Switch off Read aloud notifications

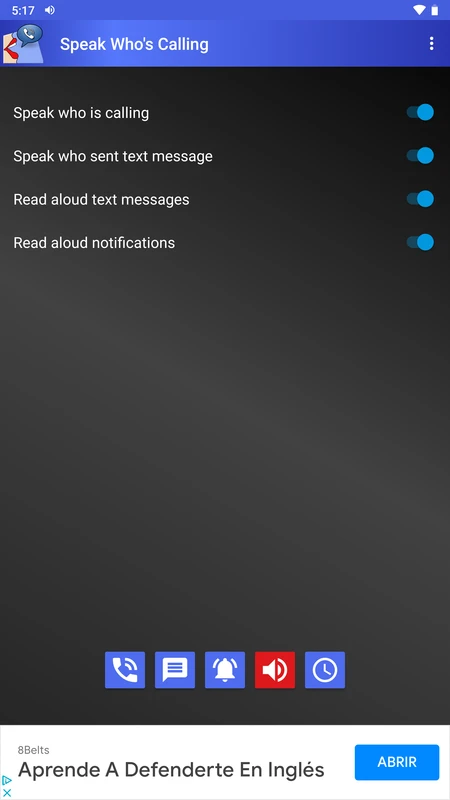(420, 242)
